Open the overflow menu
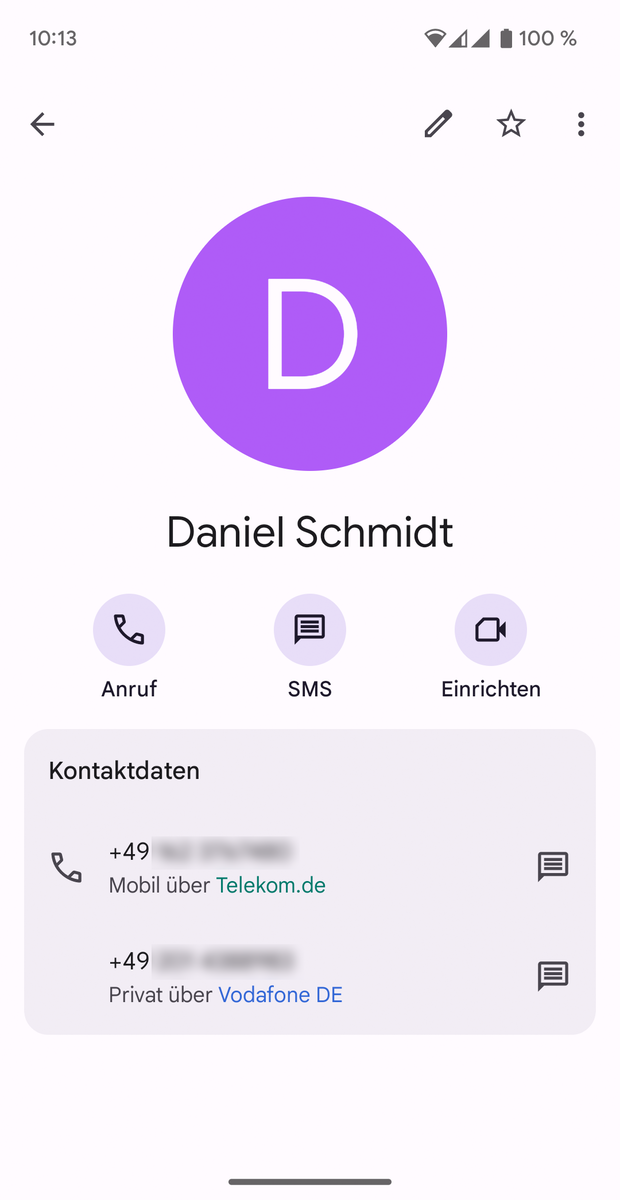Image resolution: width=620 pixels, height=1200 pixels. pos(581,124)
